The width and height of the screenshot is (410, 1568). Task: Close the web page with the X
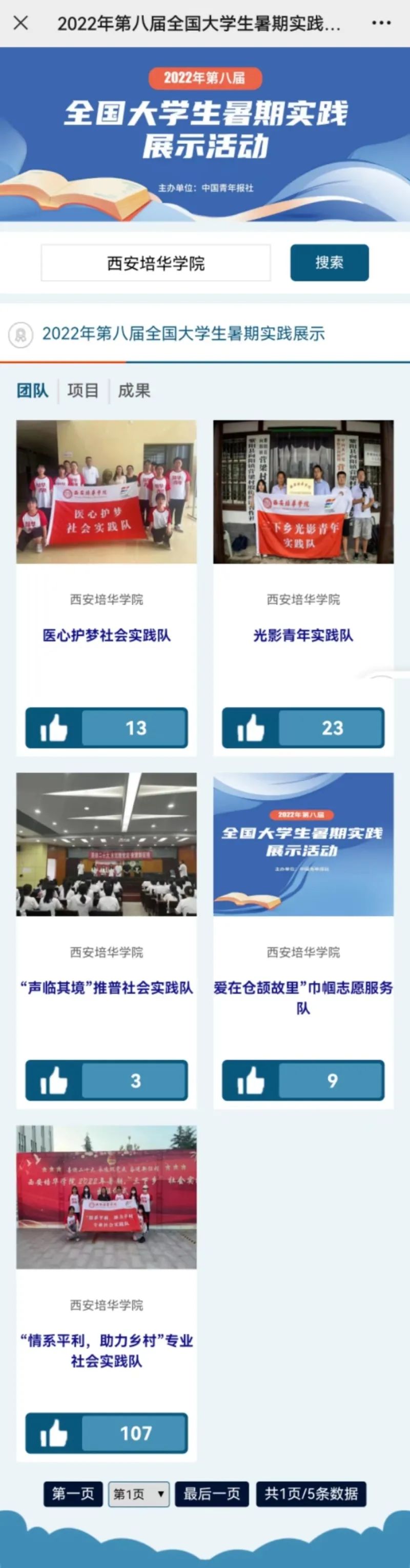coord(20,23)
